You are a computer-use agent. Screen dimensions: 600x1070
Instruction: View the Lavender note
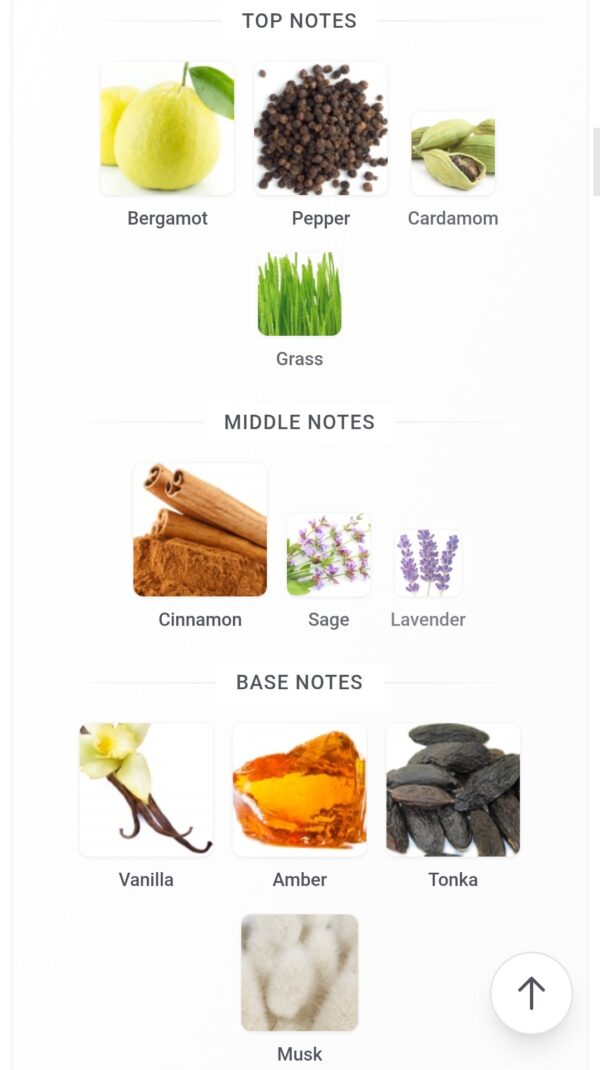428,563
